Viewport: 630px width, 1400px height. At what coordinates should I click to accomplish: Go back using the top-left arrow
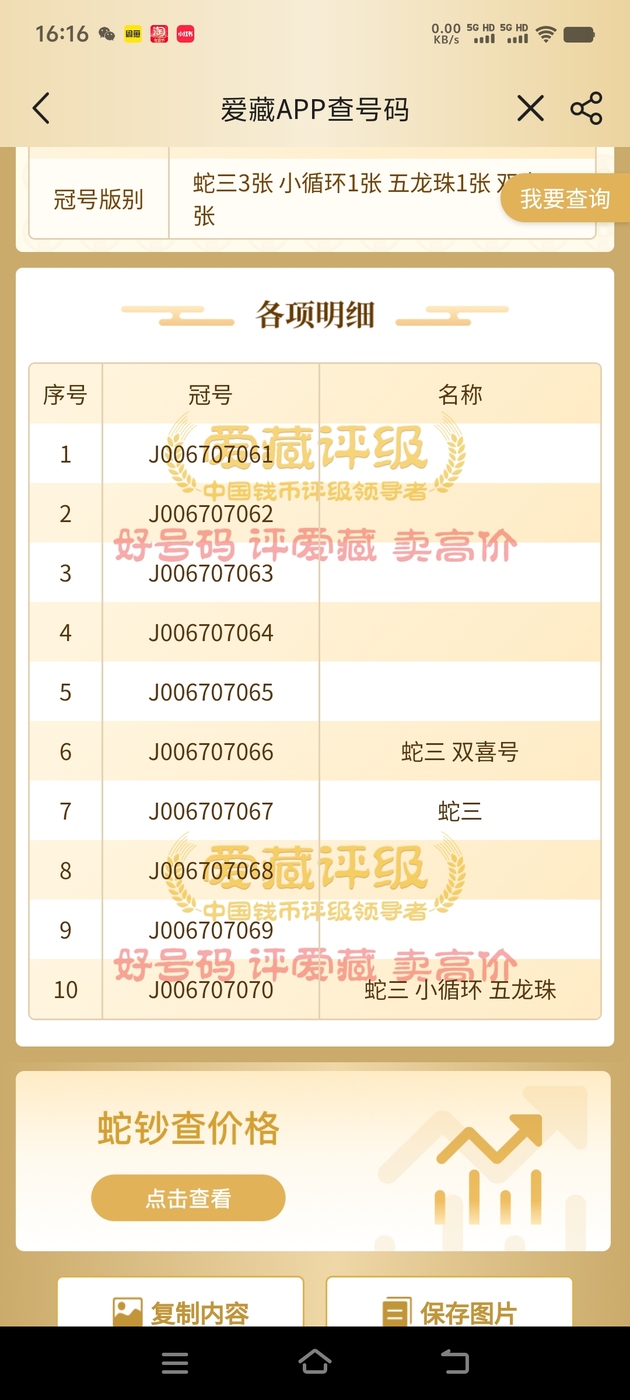pyautogui.click(x=41, y=108)
